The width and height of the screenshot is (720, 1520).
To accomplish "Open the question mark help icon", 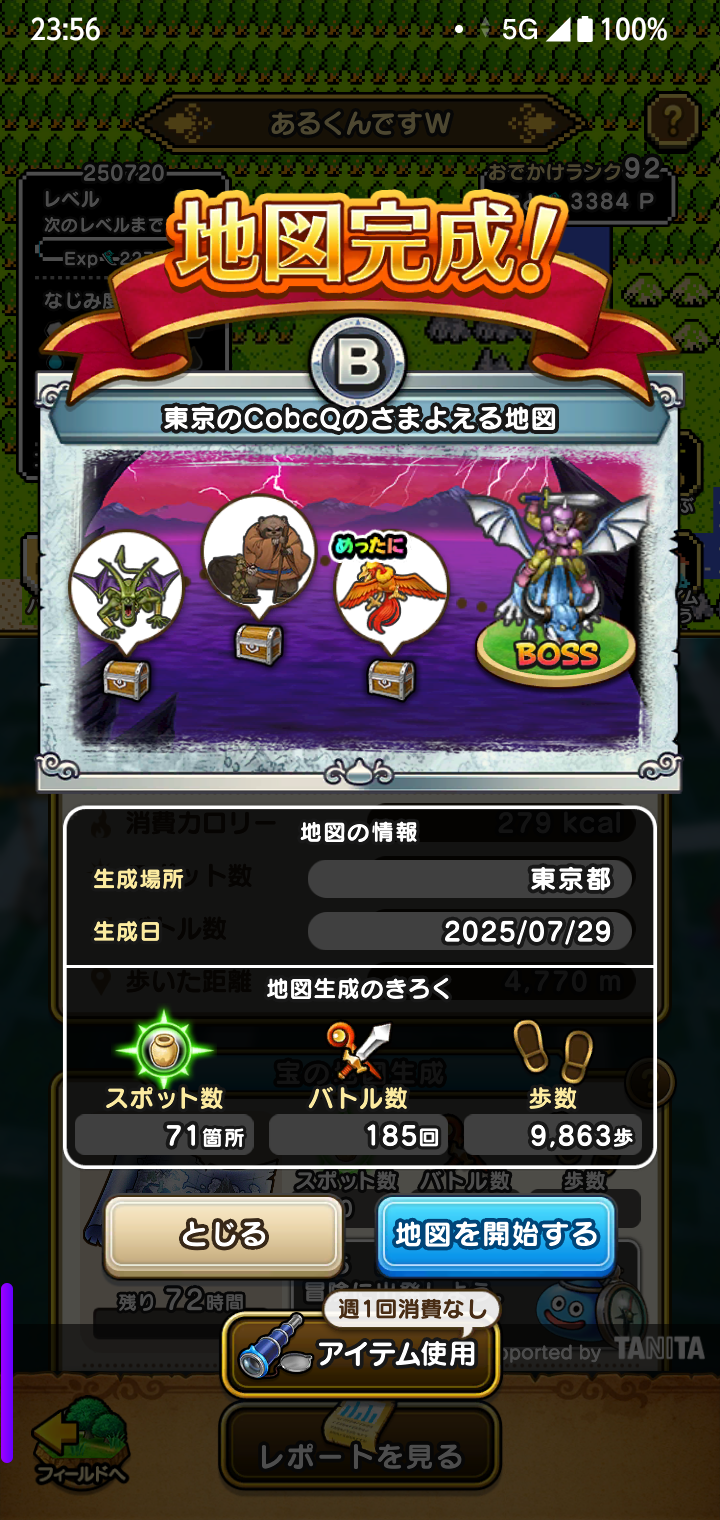I will click(672, 120).
